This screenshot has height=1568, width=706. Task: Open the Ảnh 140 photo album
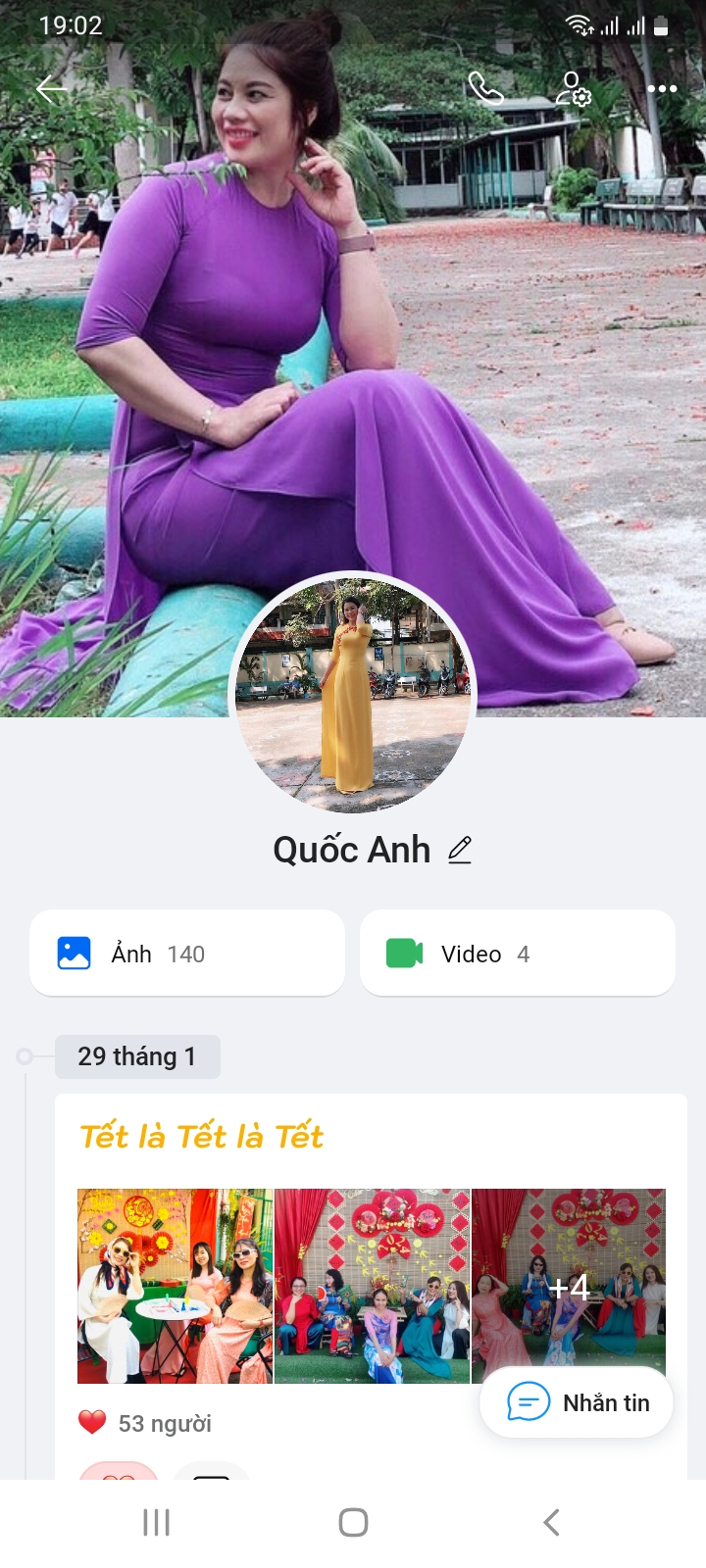[187, 954]
